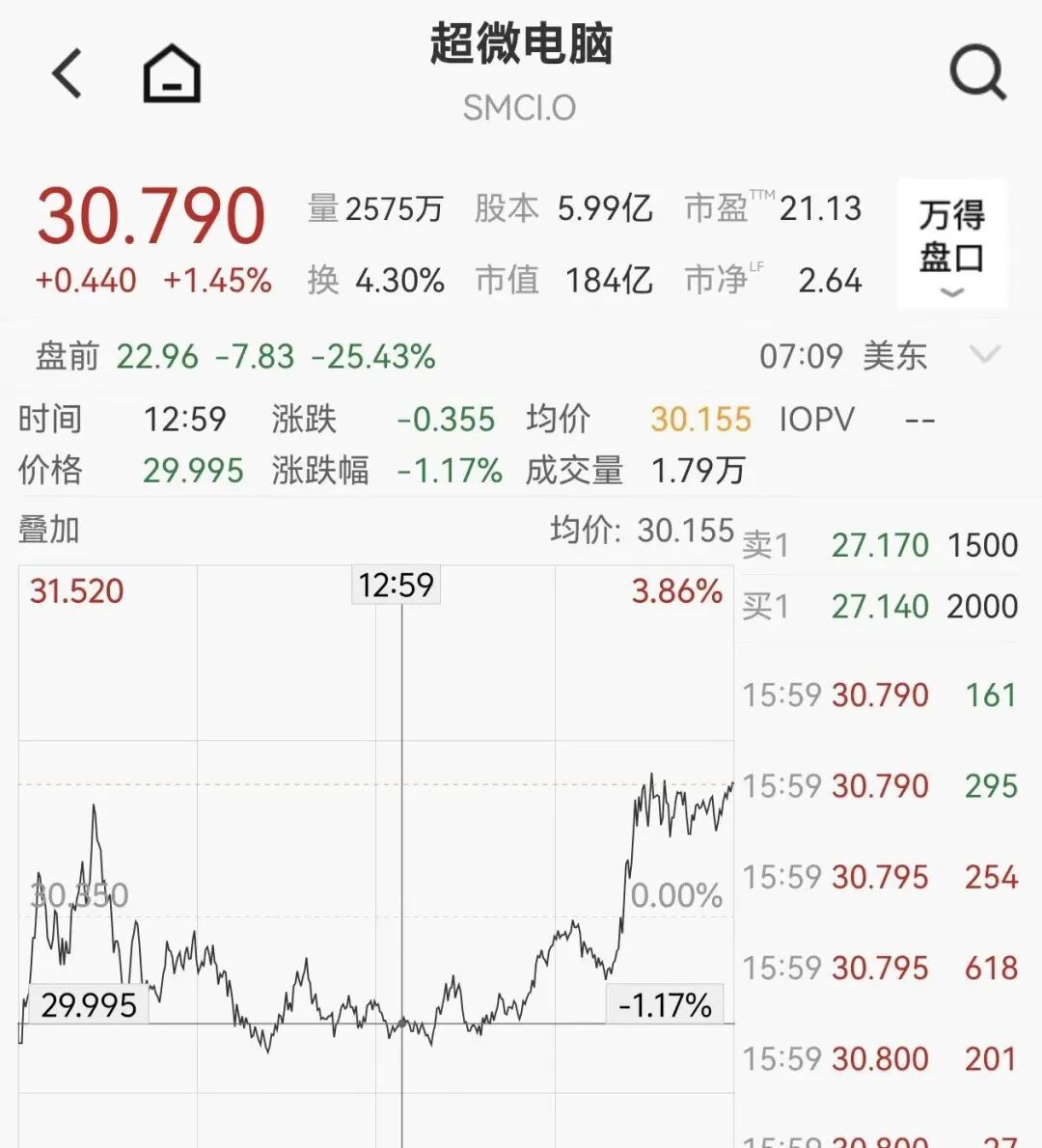Image resolution: width=1042 pixels, height=1148 pixels.
Task: Search stocks with the magnifier icon
Action: click(x=977, y=73)
